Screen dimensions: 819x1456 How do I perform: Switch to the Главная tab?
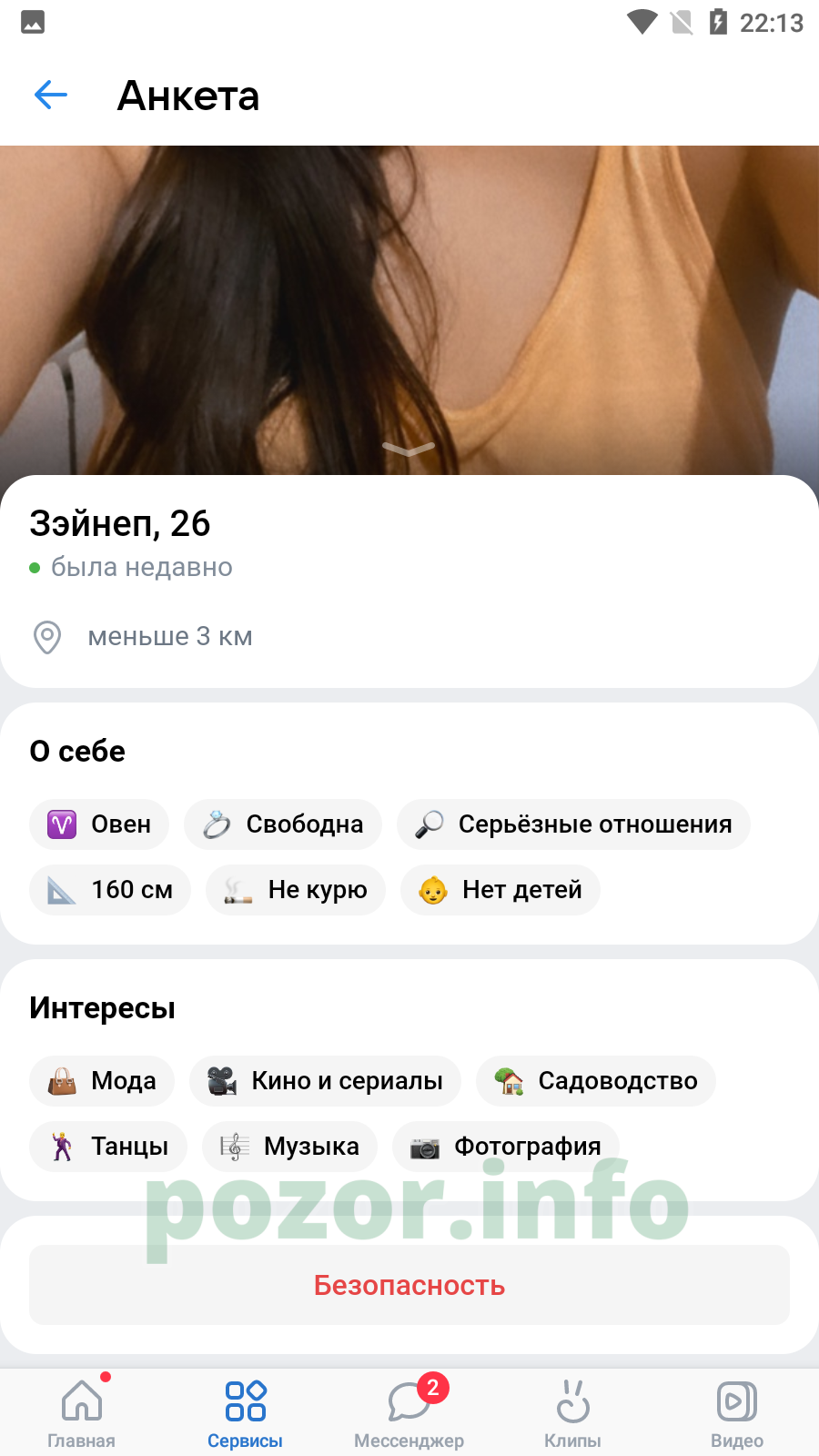click(x=82, y=1412)
